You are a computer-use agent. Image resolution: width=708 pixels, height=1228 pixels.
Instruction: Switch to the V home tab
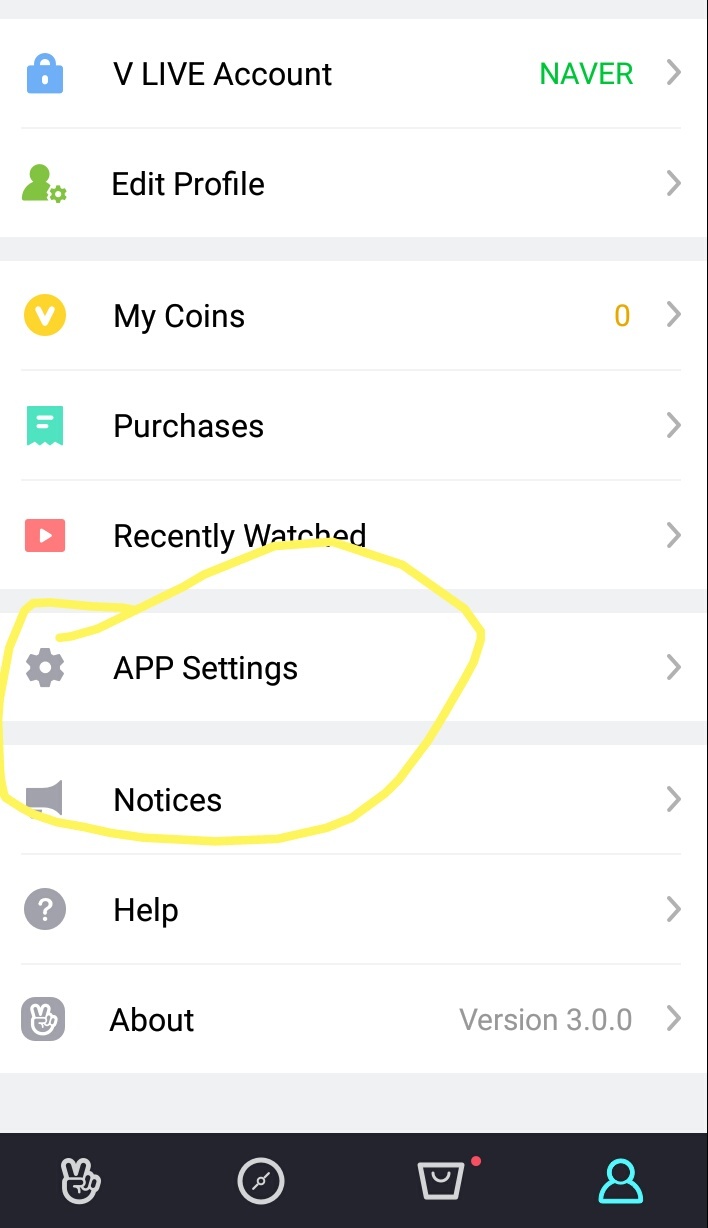click(x=80, y=1181)
